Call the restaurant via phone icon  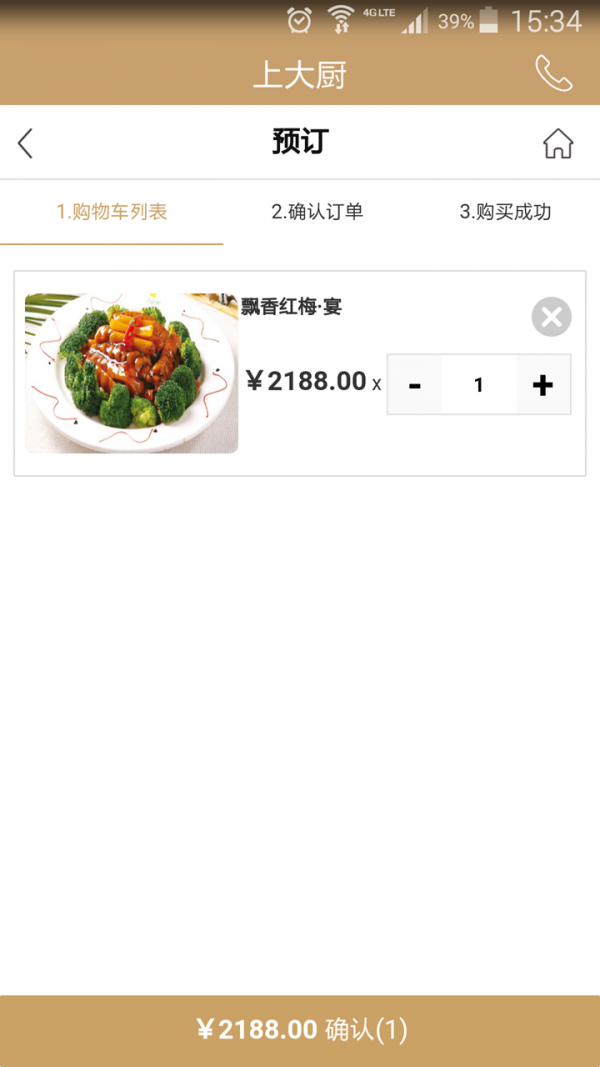(553, 73)
